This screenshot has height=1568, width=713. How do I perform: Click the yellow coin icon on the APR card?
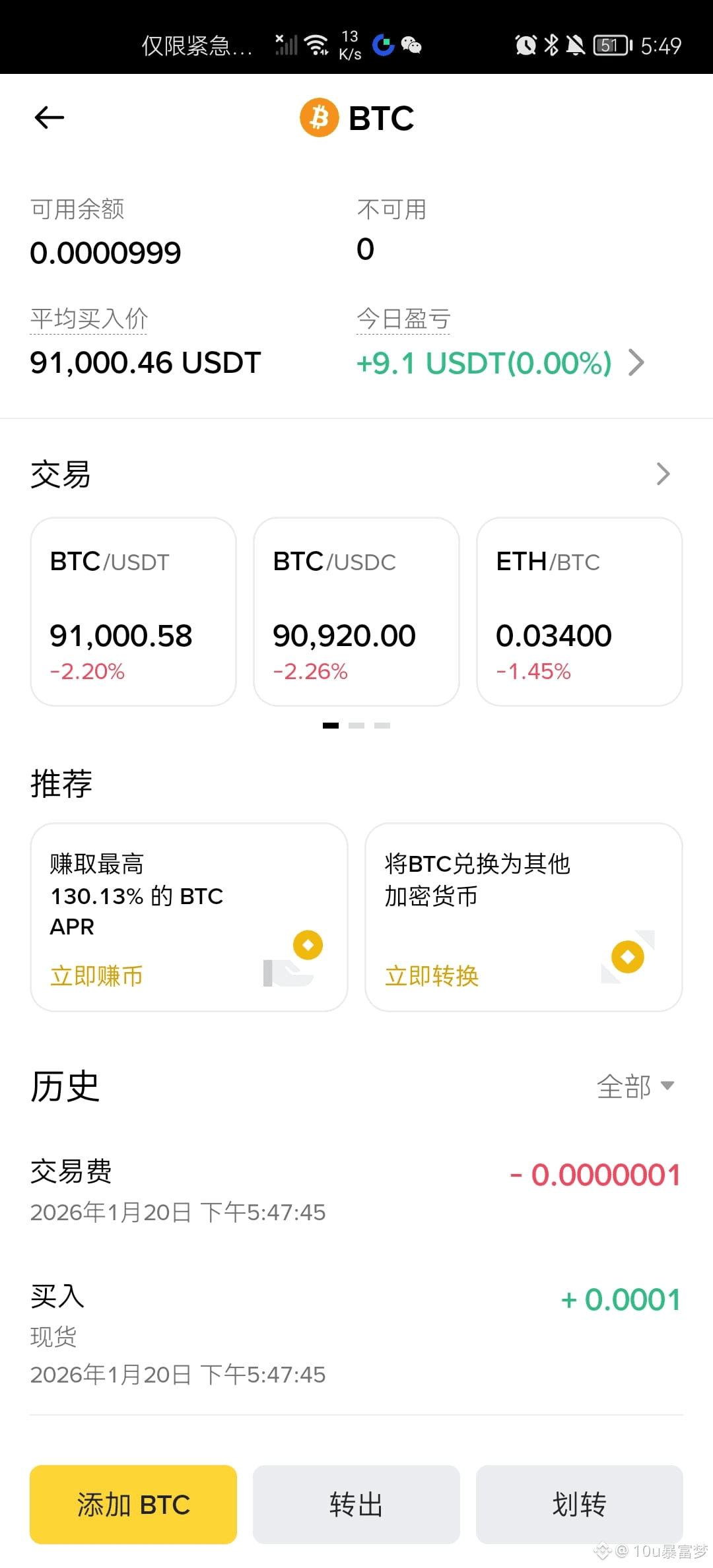pos(306,945)
